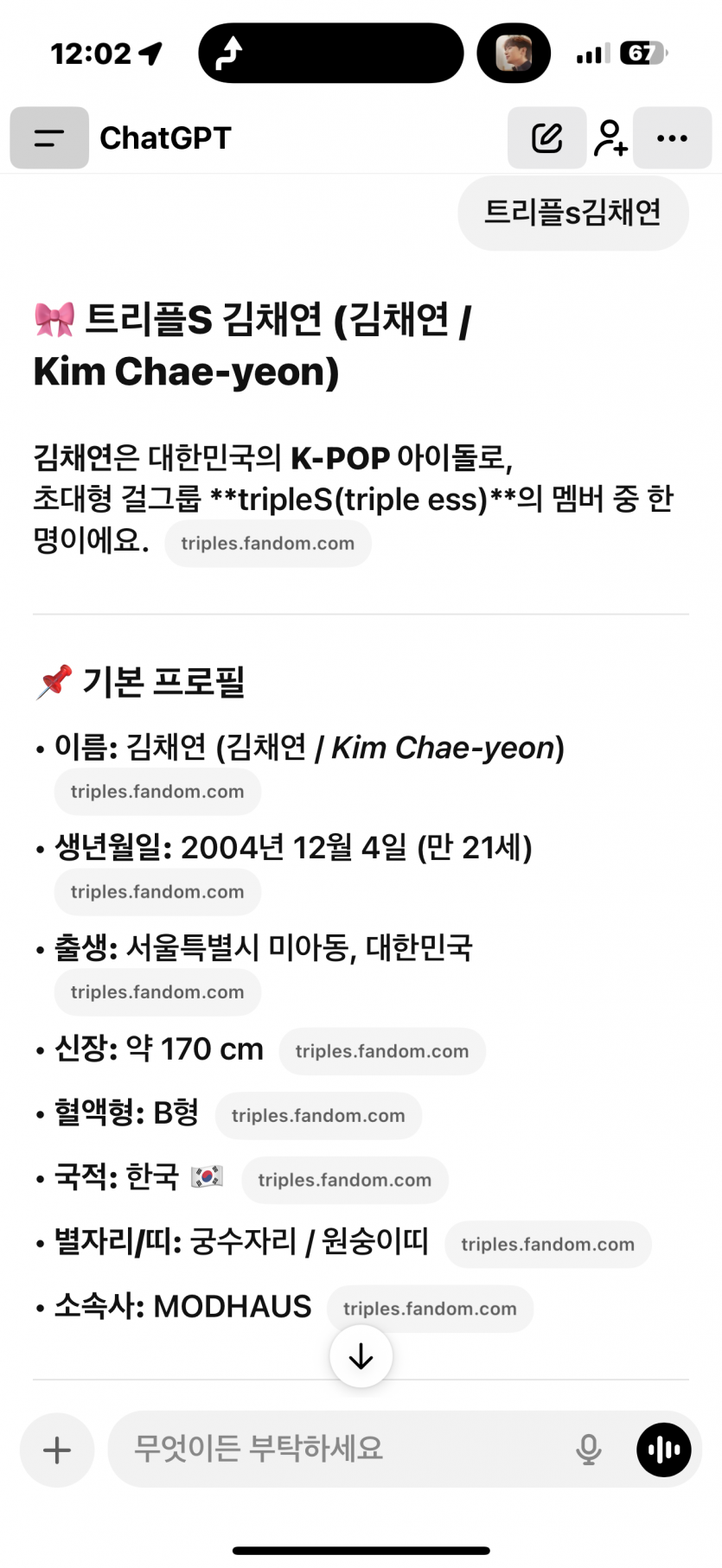This screenshot has width=722, height=1568.
Task: Open source chip beside 혈액형 B형
Action: 317,1115
